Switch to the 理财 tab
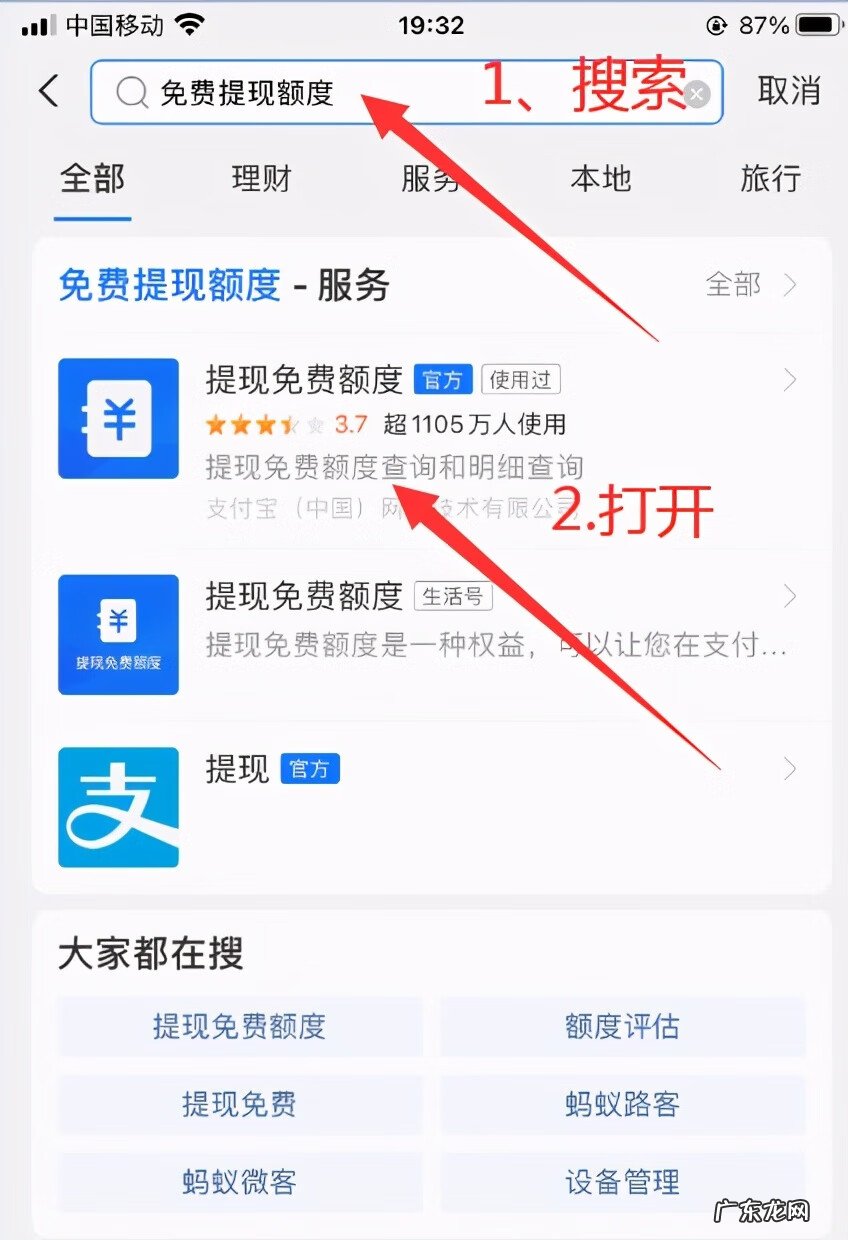The image size is (848, 1240). coord(261,180)
